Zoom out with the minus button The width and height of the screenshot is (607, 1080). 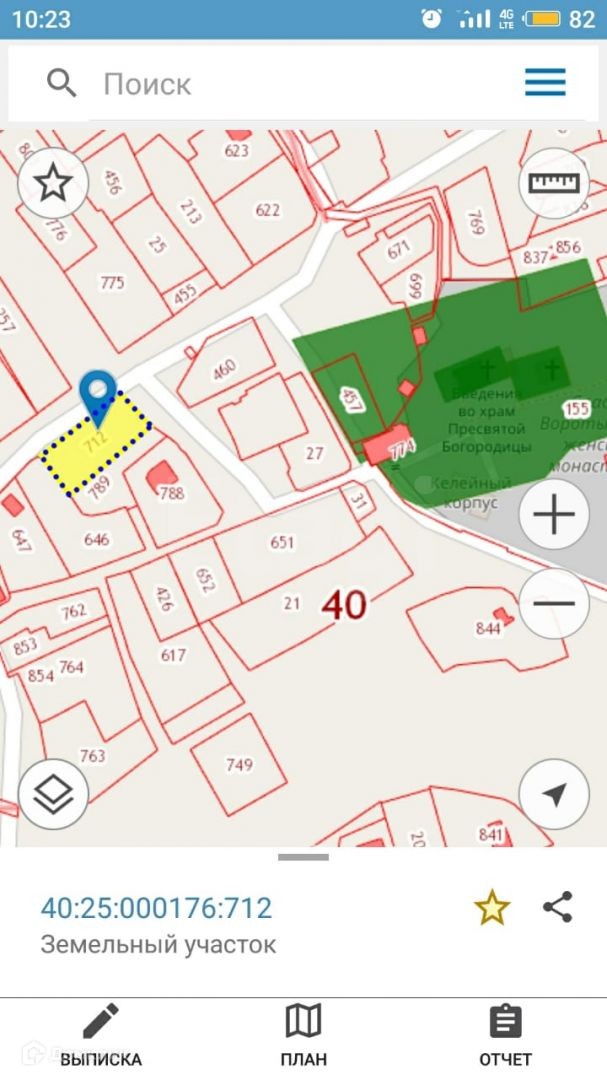pyautogui.click(x=554, y=603)
